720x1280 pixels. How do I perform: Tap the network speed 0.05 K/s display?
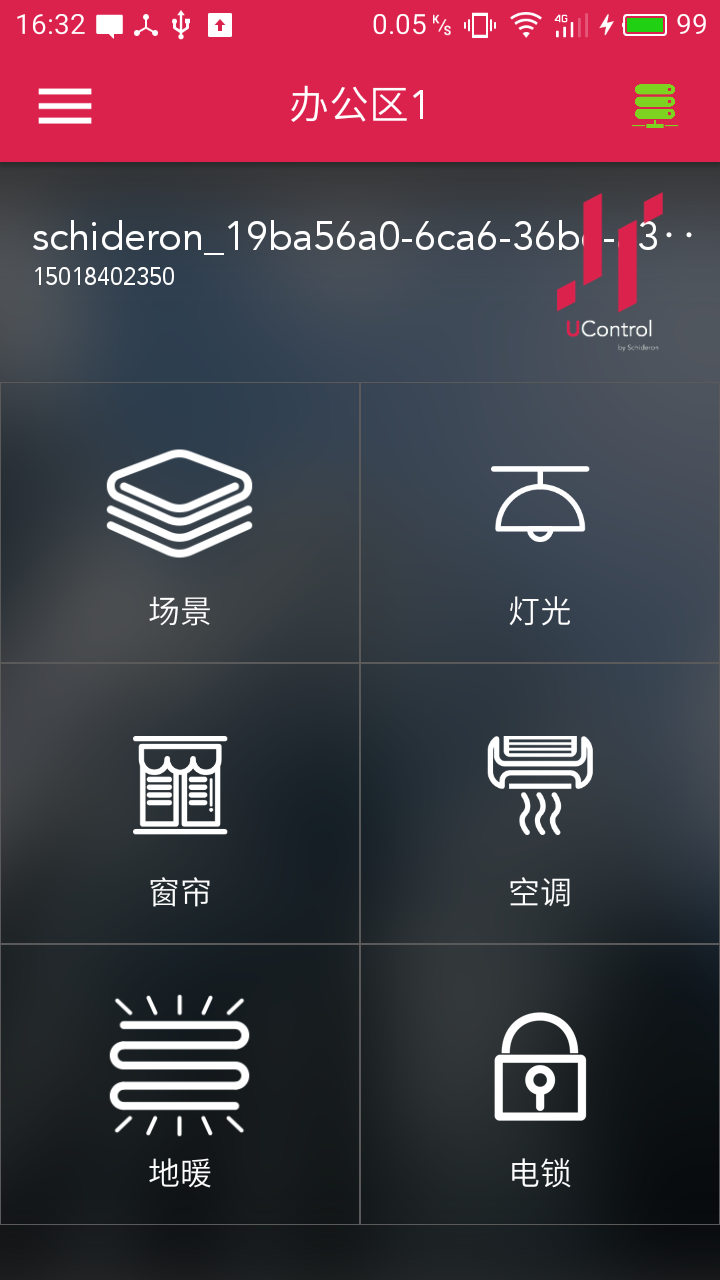tap(410, 24)
